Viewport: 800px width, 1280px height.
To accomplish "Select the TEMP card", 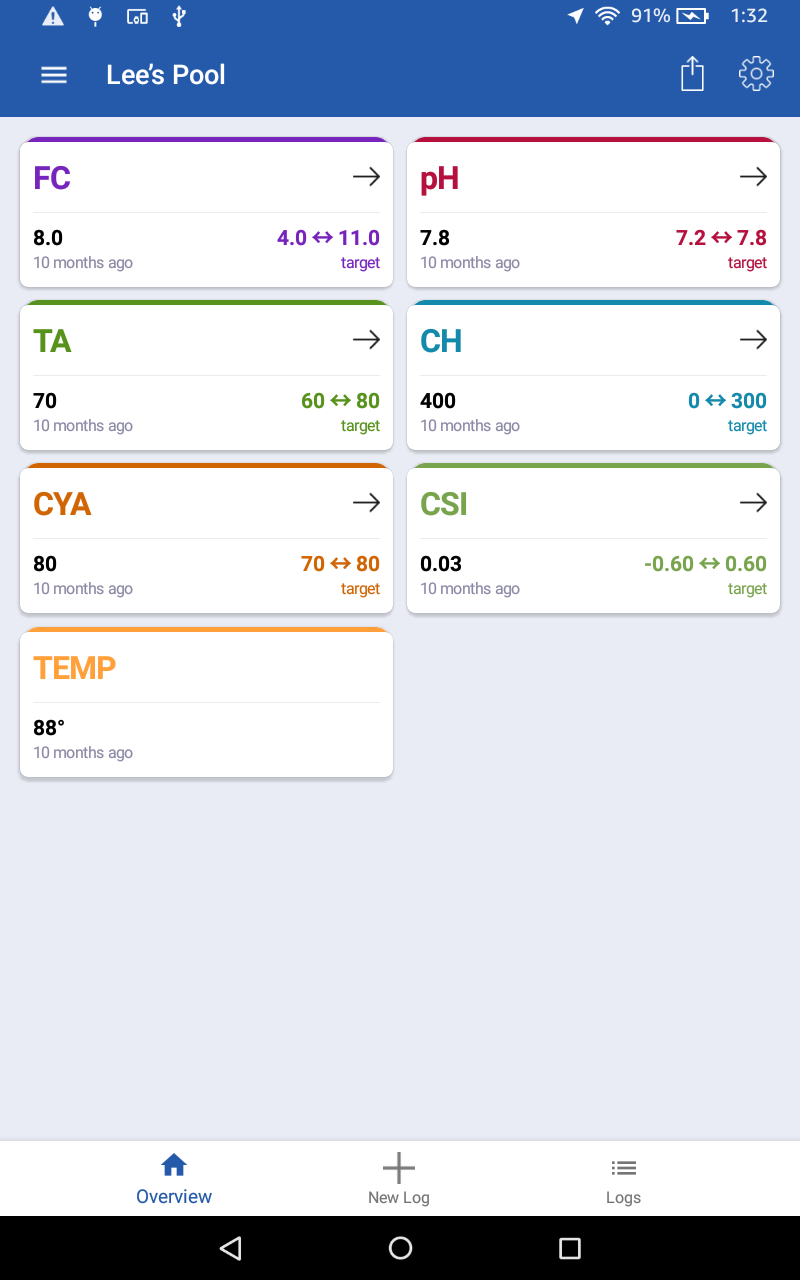I will coord(206,703).
